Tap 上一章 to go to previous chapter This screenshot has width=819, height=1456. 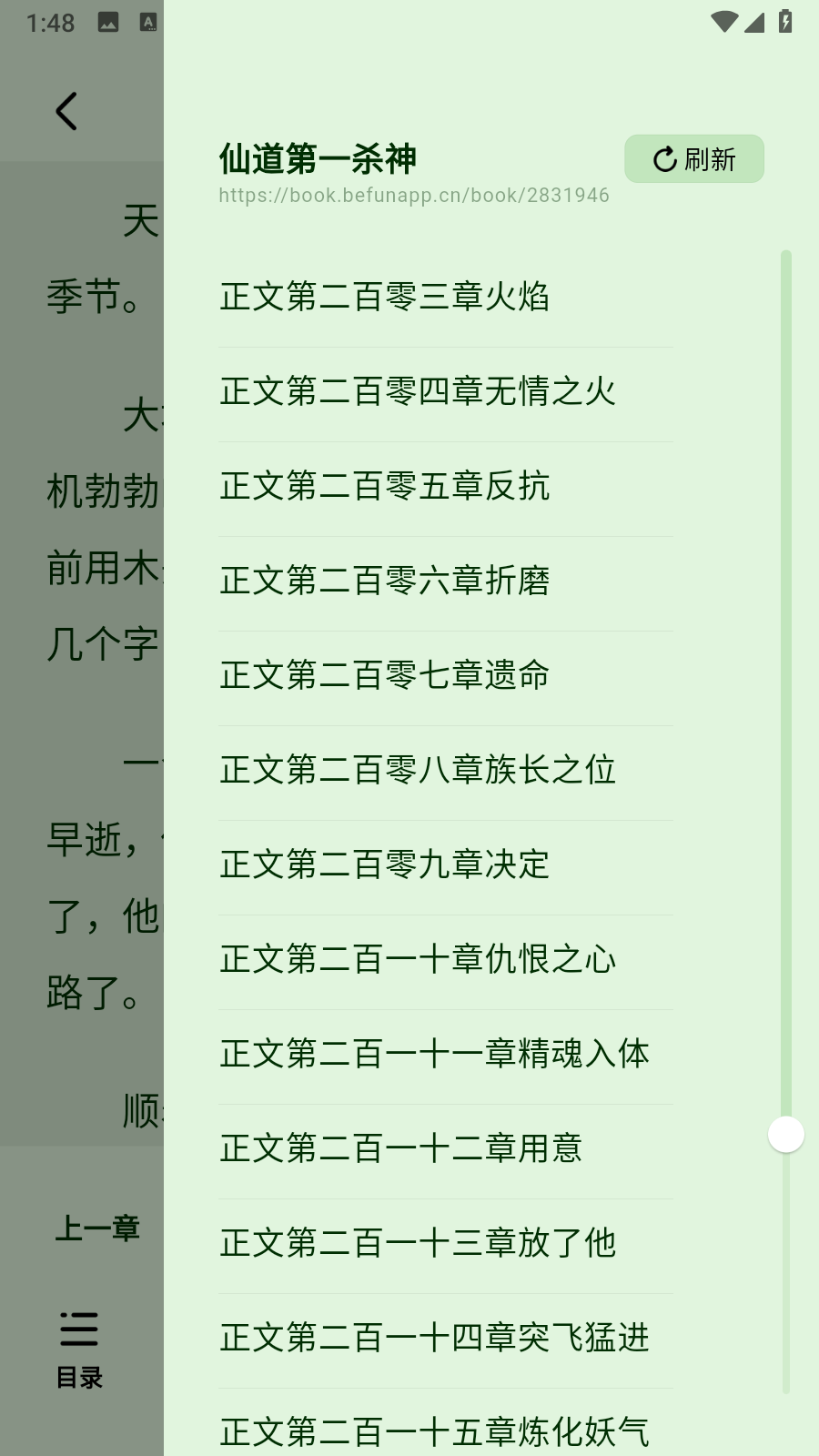(96, 1228)
